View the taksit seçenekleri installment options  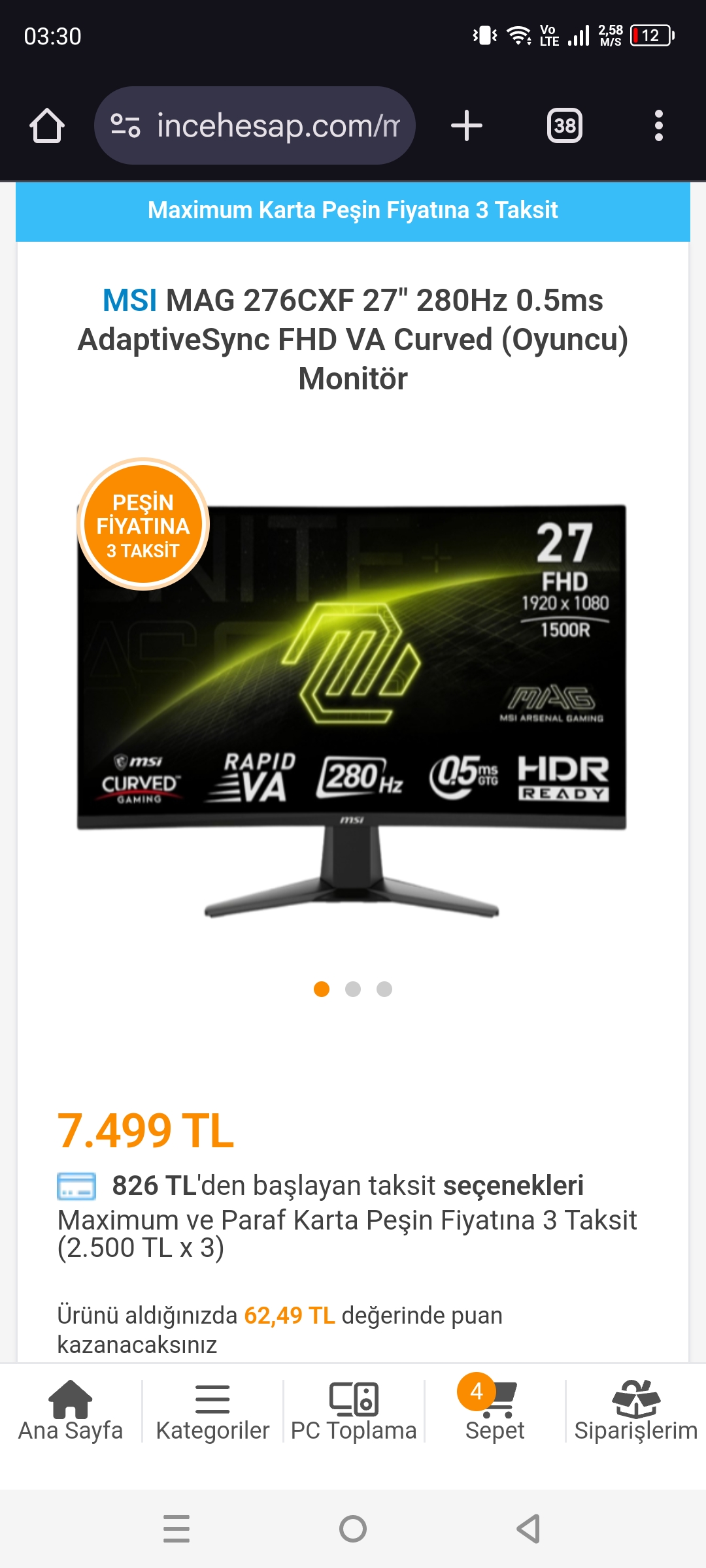pos(513,1185)
